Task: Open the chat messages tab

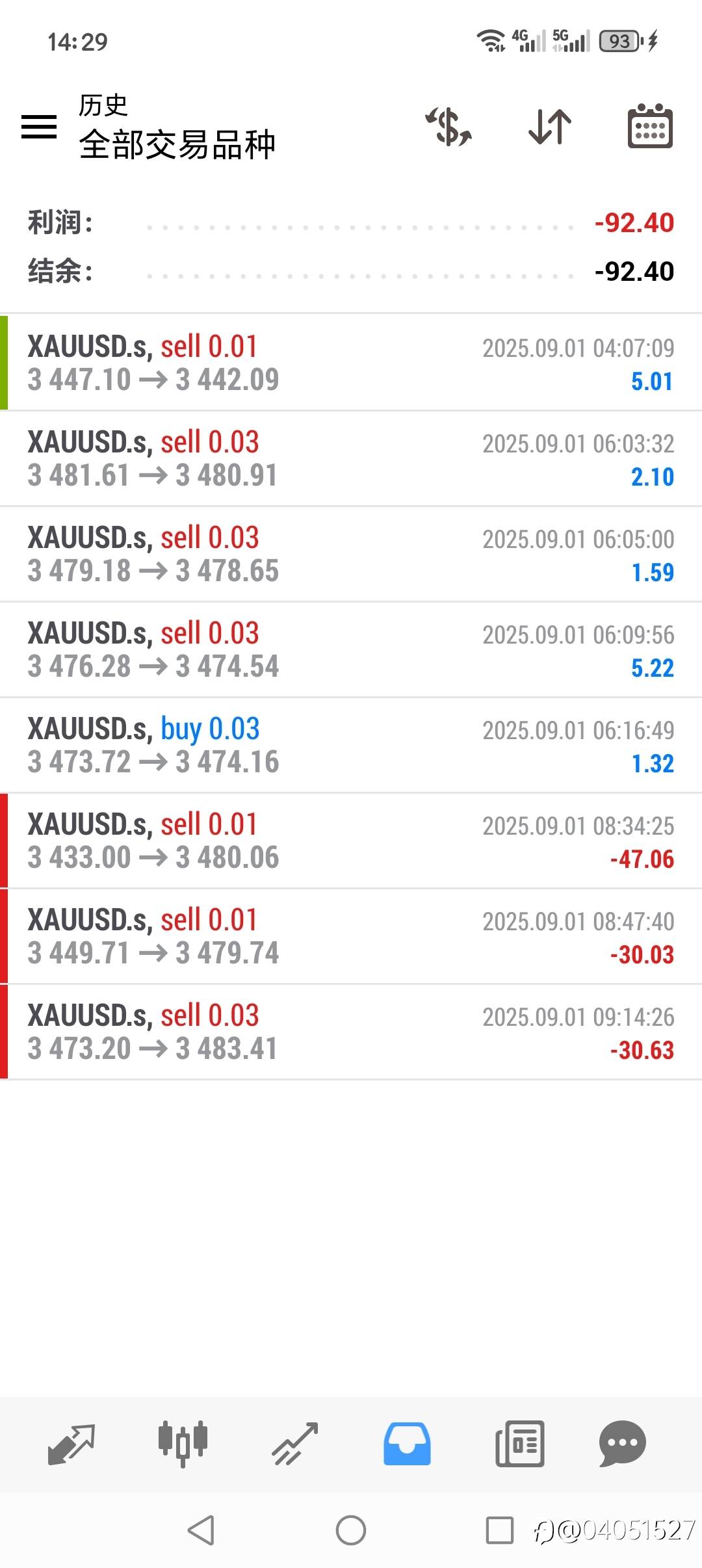Action: click(x=622, y=1444)
